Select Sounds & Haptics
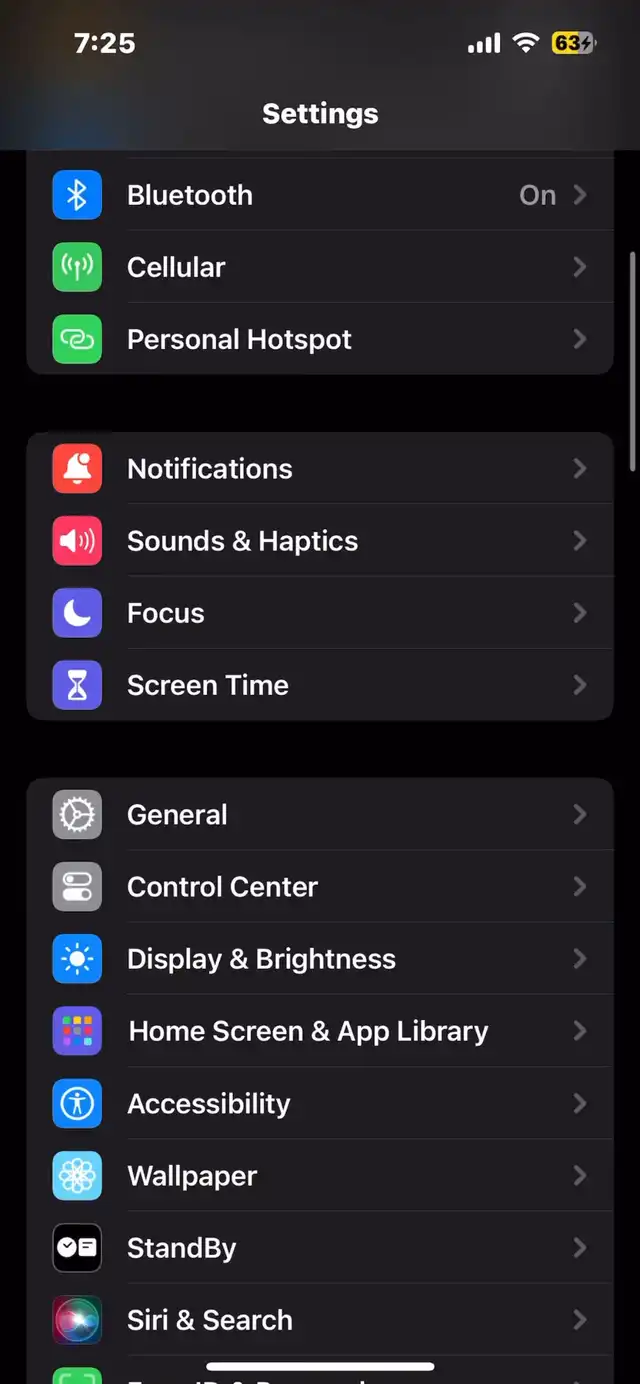Image resolution: width=640 pixels, height=1384 pixels. click(320, 541)
